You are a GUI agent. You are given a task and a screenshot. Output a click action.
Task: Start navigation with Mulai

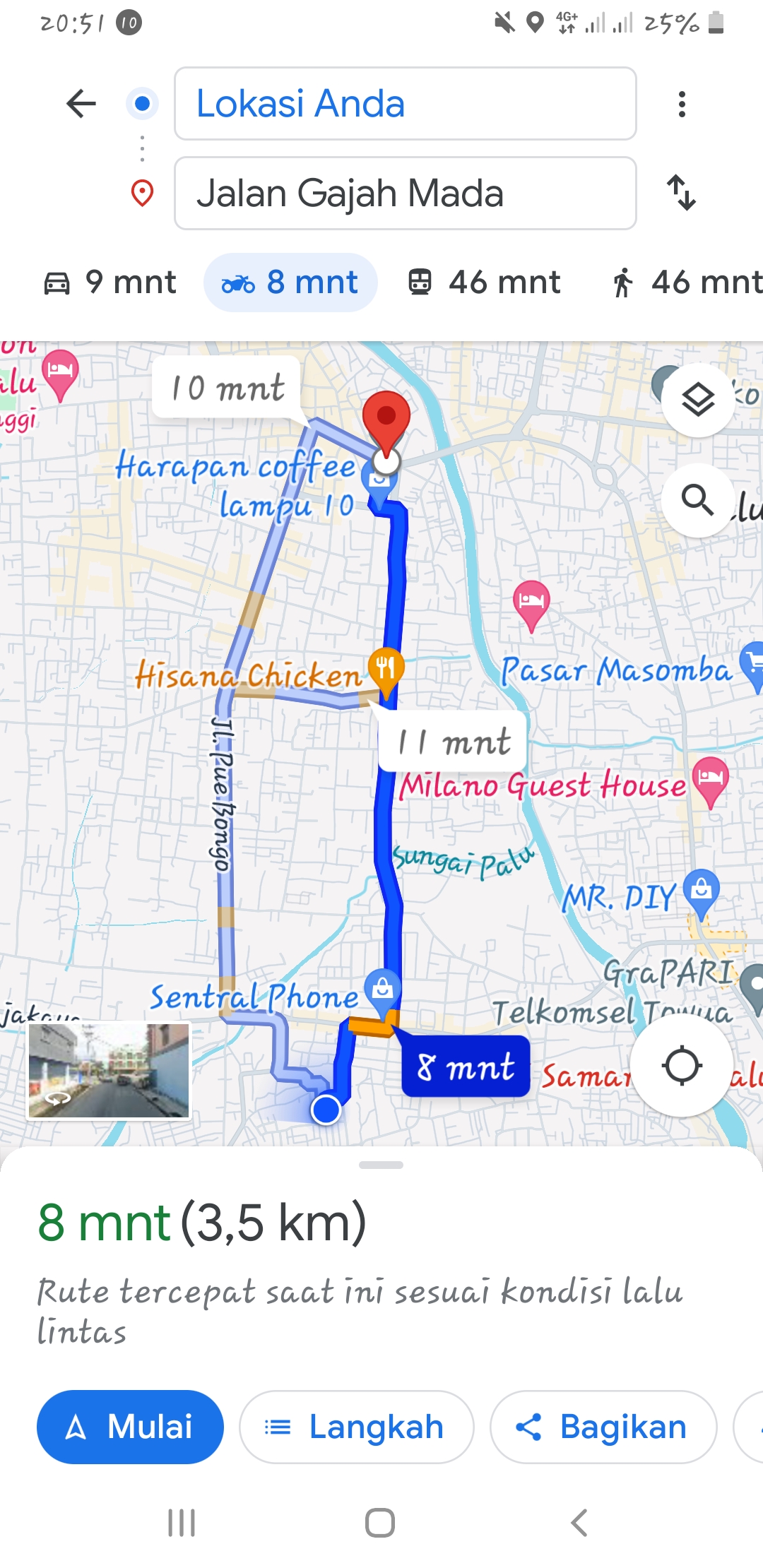tap(130, 1427)
